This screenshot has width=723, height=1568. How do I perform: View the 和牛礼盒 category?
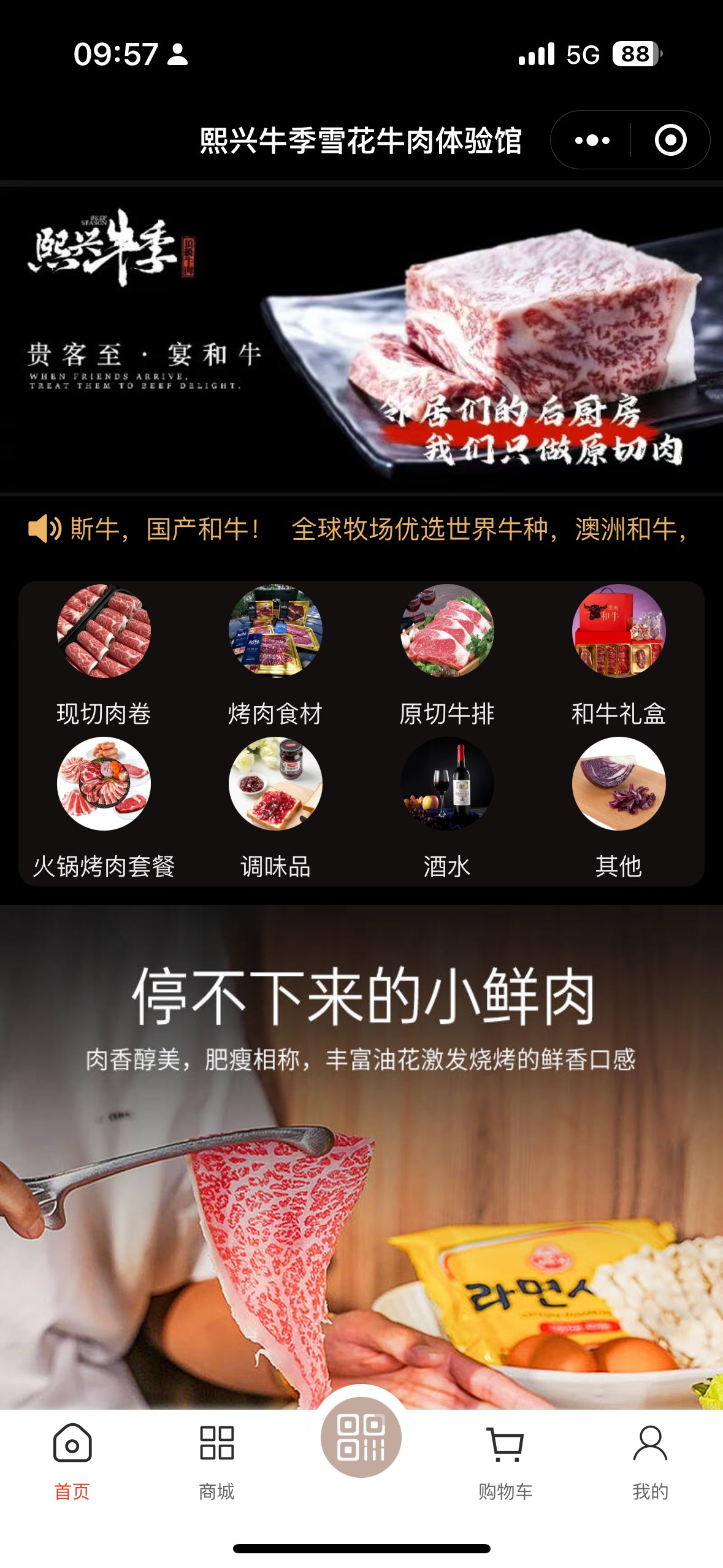pyautogui.click(x=618, y=653)
